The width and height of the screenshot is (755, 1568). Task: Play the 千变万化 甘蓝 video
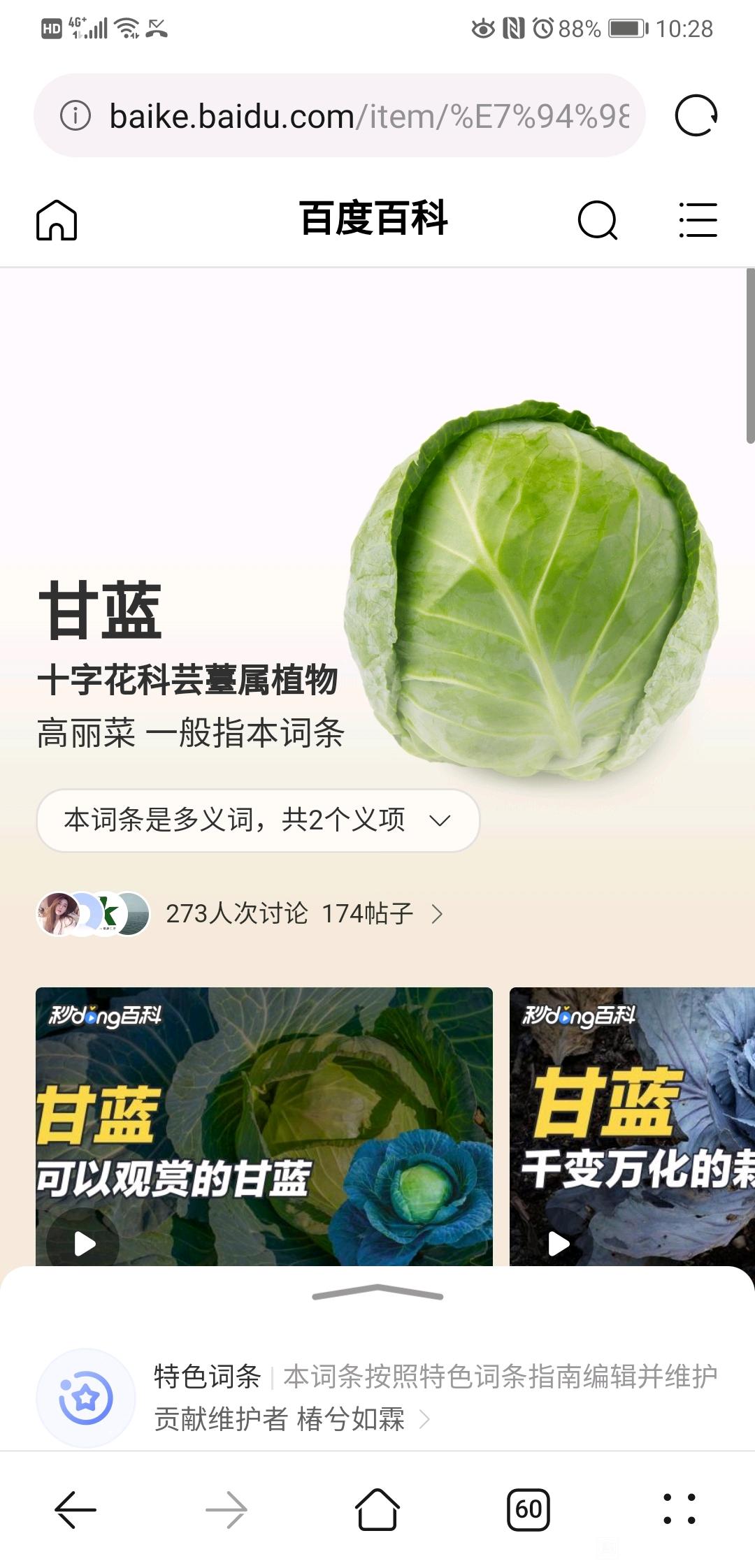click(x=559, y=1243)
